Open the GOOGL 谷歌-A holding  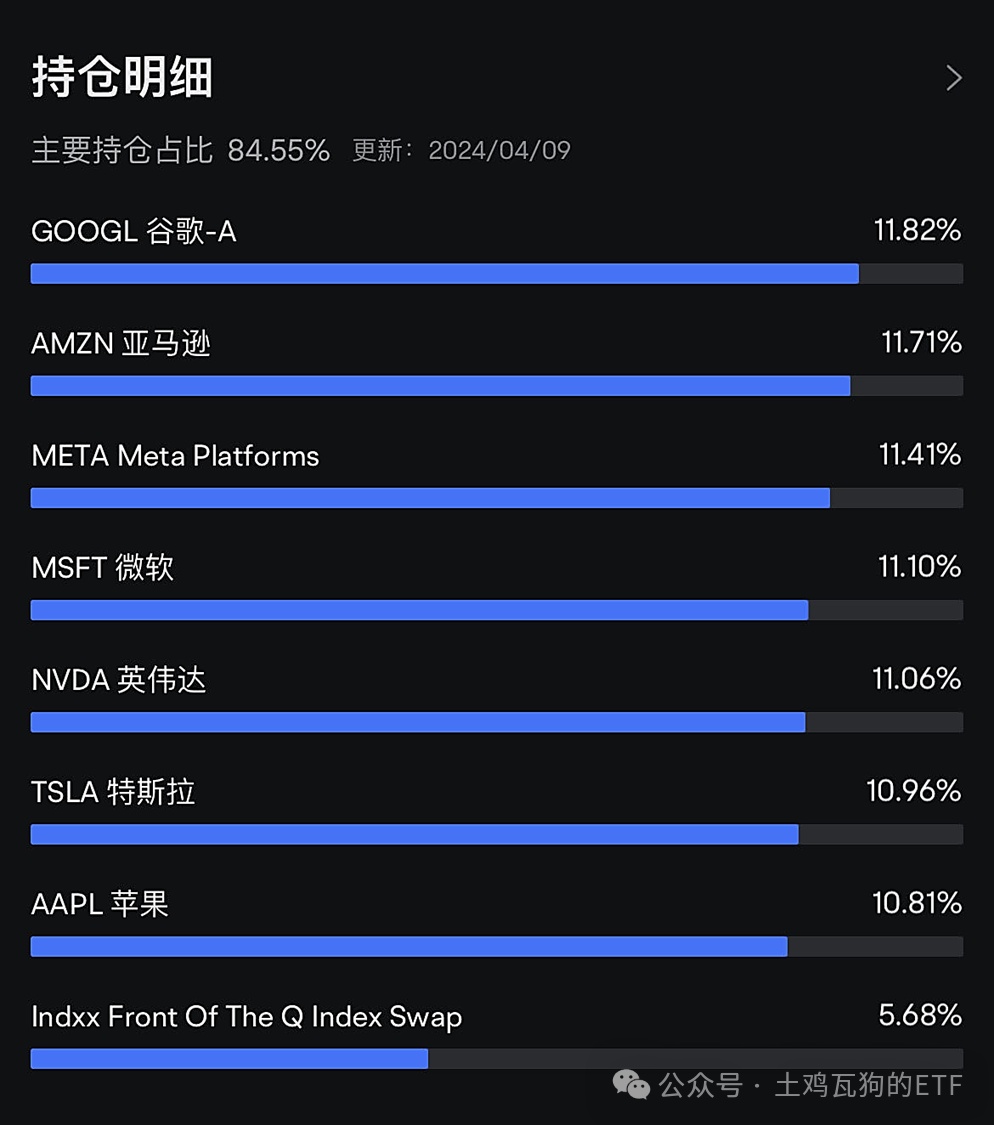pos(134,232)
